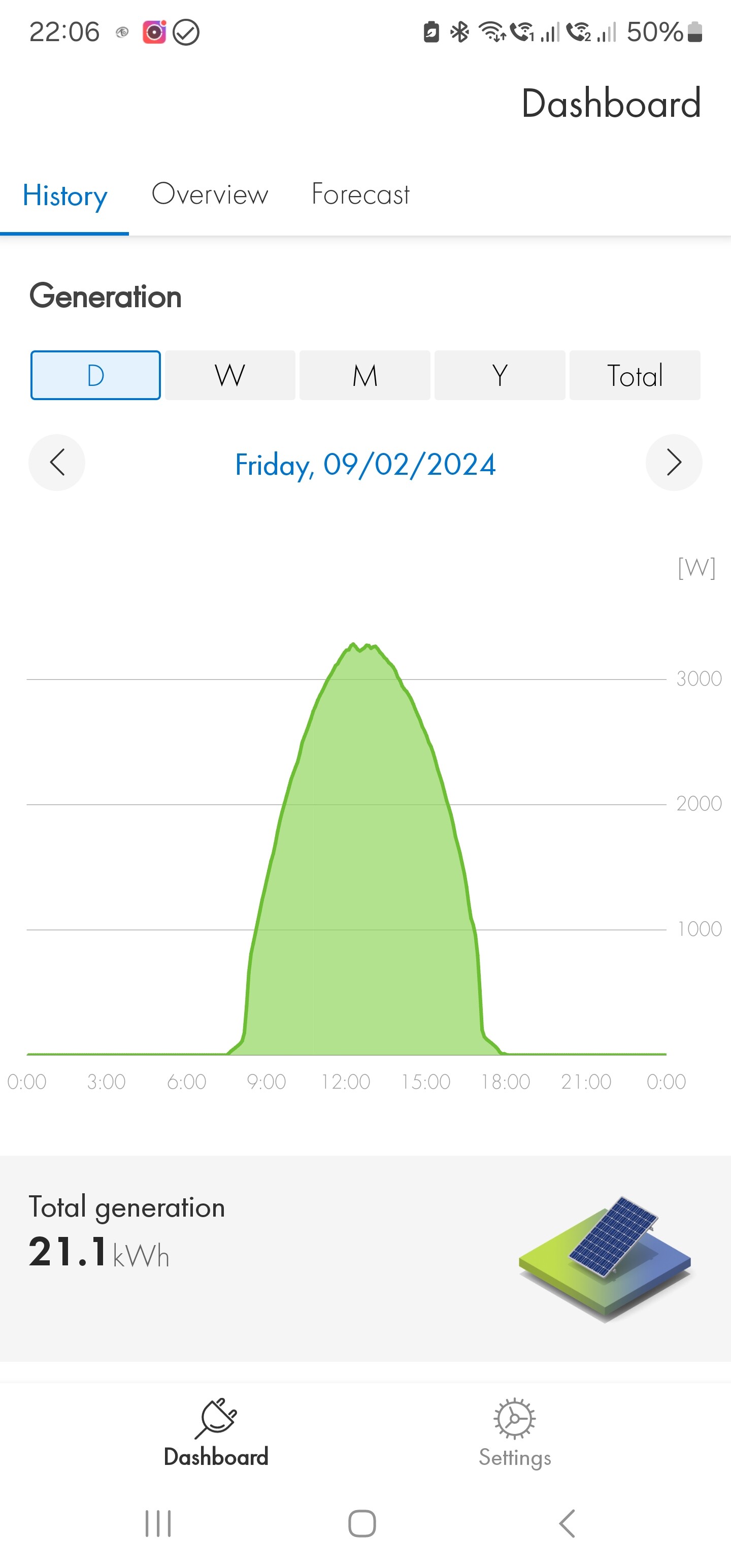Select the M monthly view
731x1568 pixels.
click(x=364, y=375)
